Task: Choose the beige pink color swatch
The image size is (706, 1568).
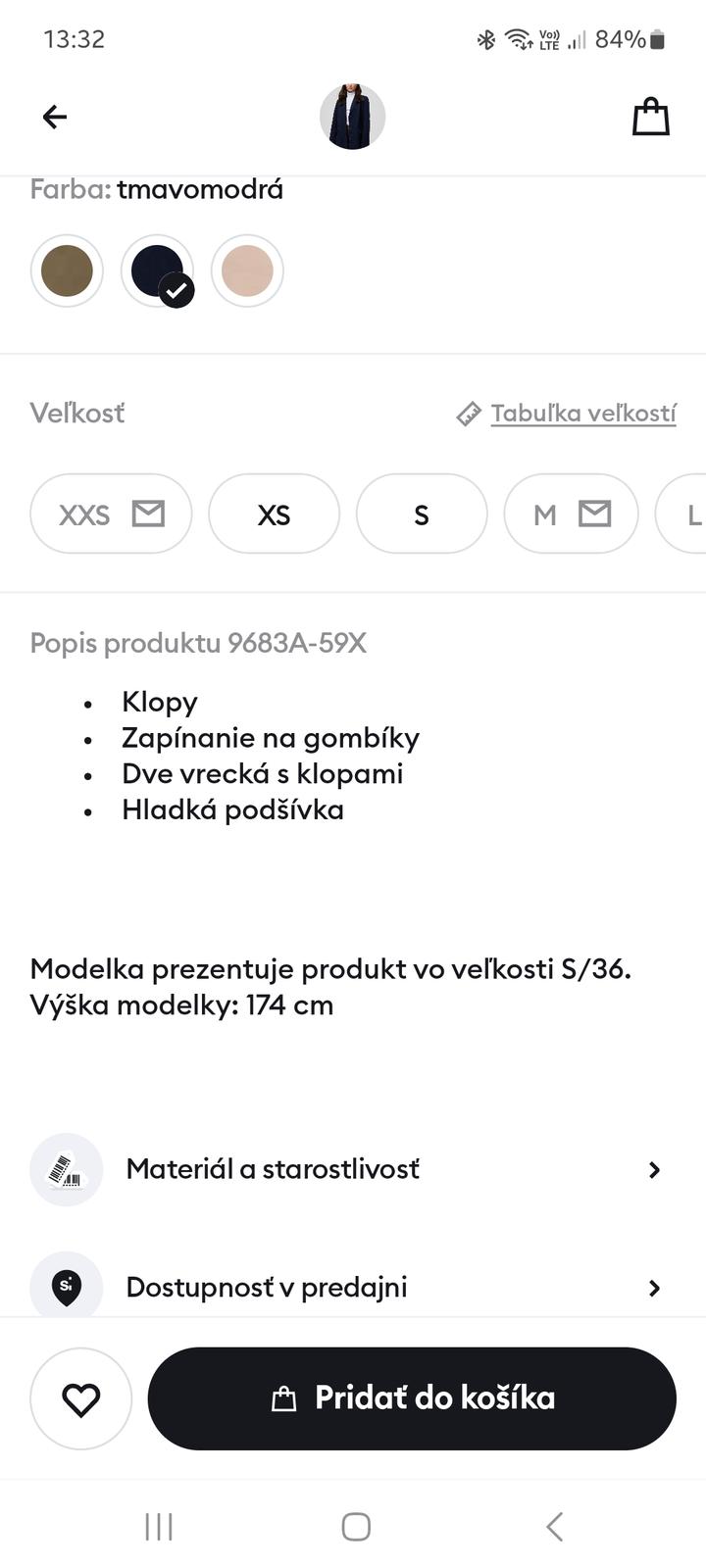Action: (247, 270)
